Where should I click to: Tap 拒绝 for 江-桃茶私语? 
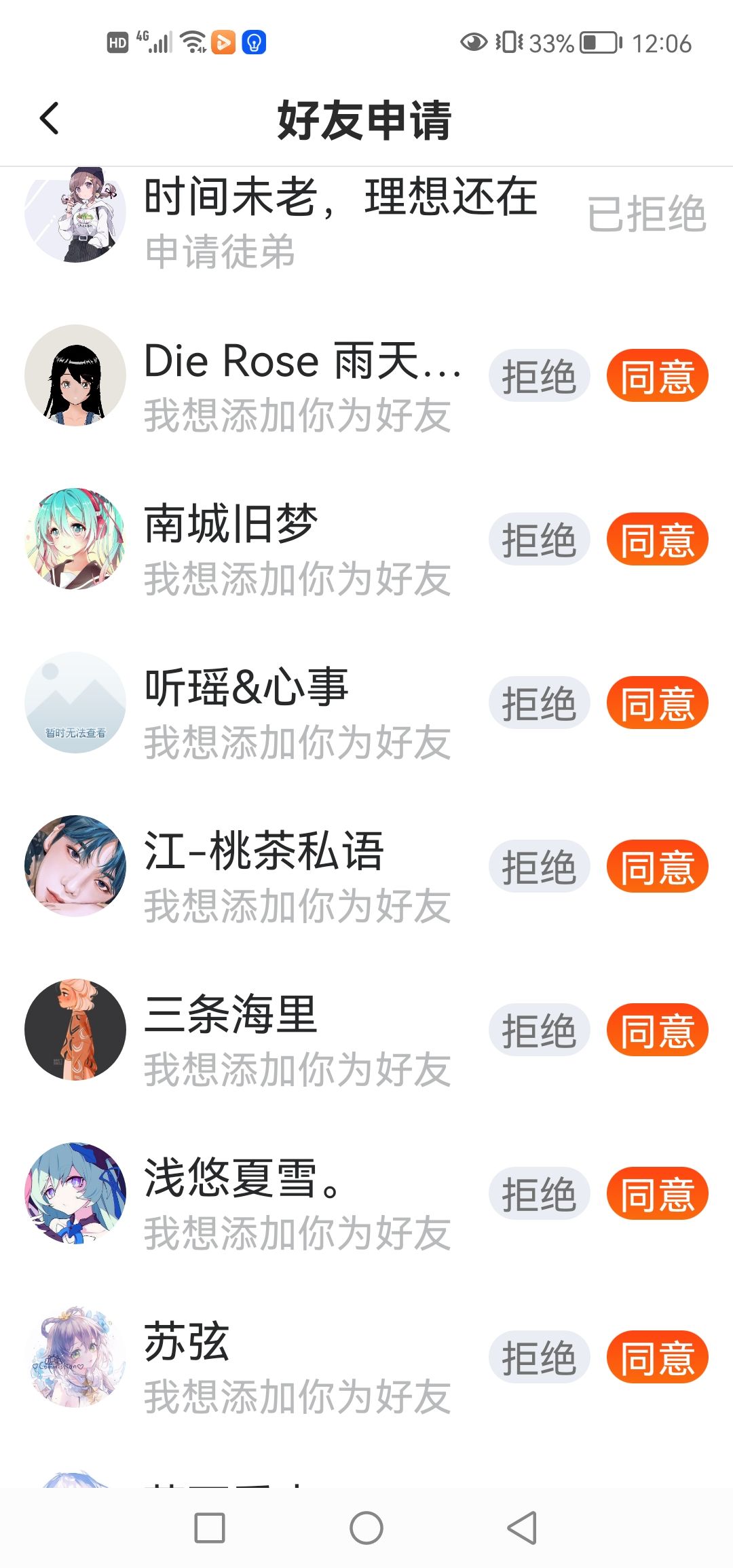(539, 867)
